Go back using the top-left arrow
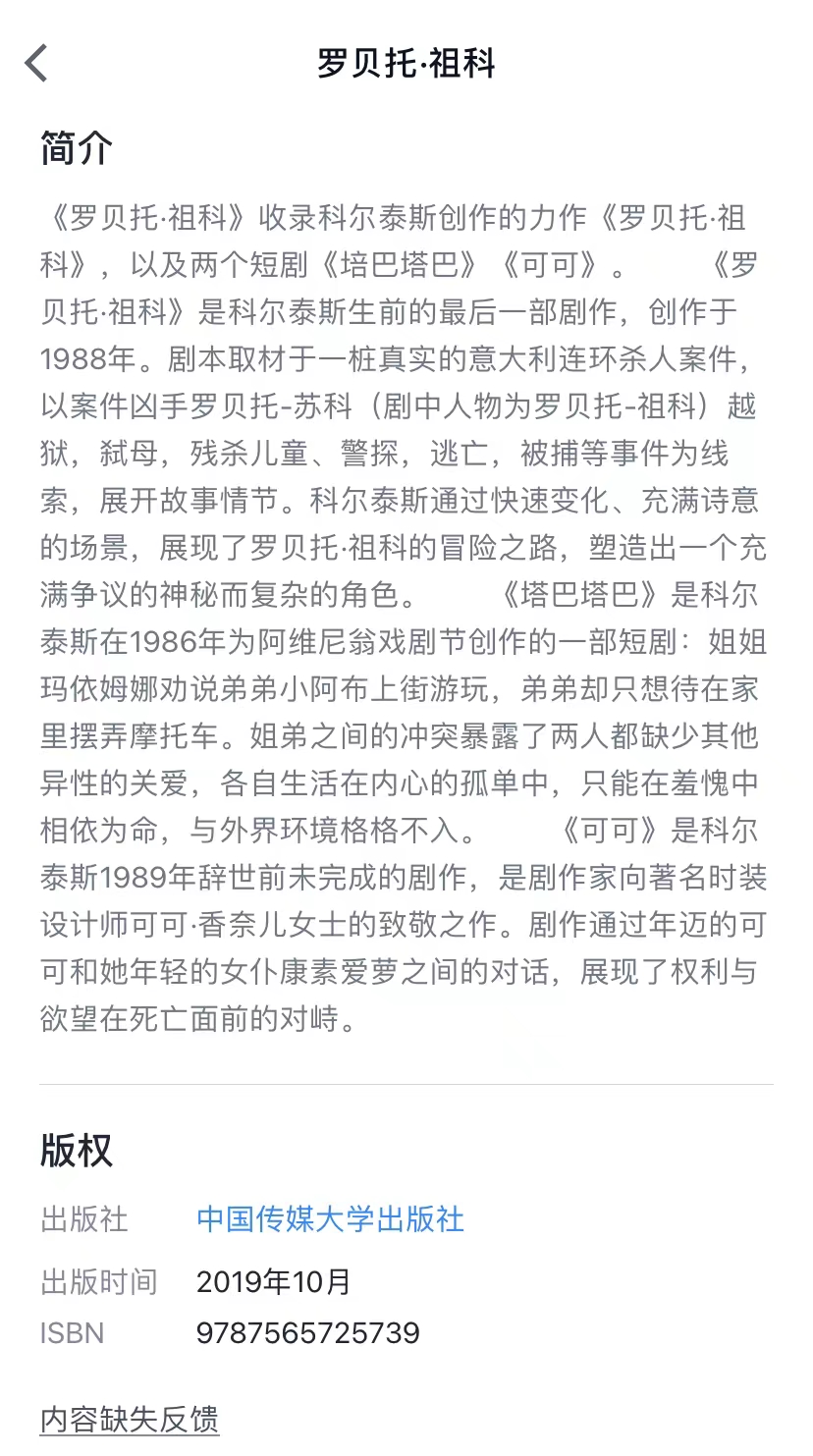813x1456 pixels. pyautogui.click(x=36, y=63)
